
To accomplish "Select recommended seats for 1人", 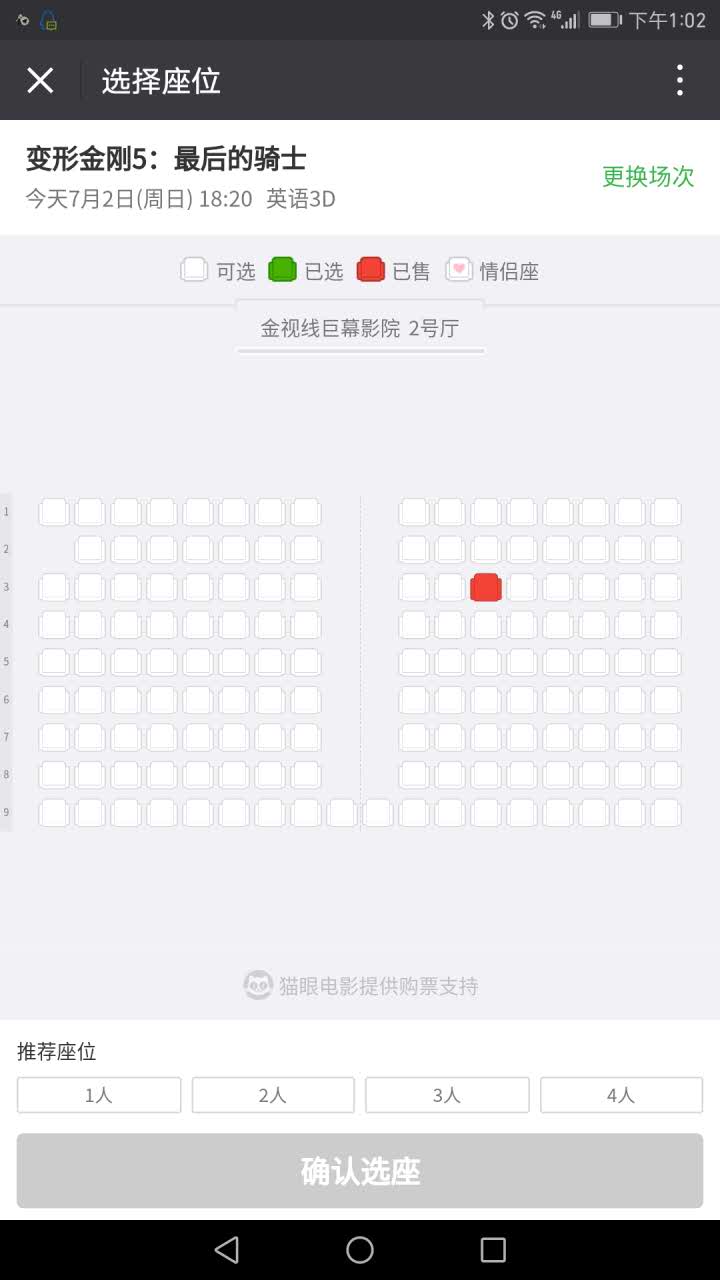I will tap(99, 1095).
